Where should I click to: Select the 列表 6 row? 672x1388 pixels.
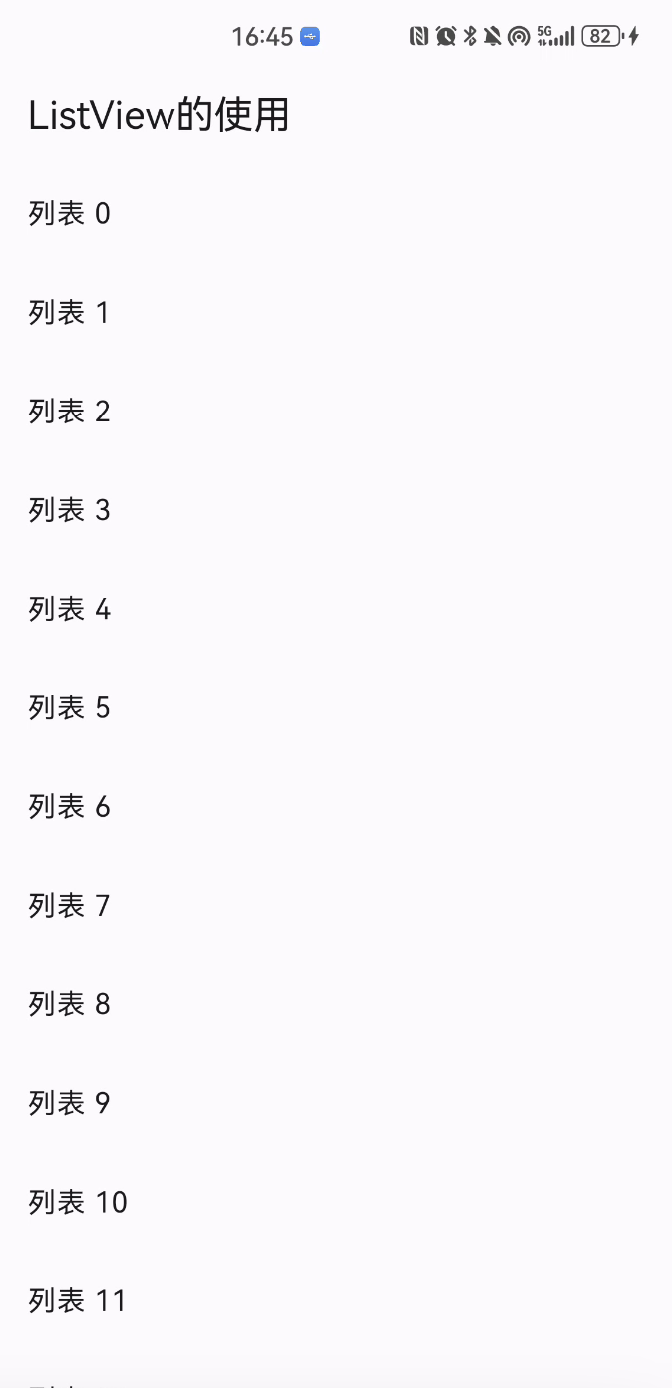click(70, 807)
